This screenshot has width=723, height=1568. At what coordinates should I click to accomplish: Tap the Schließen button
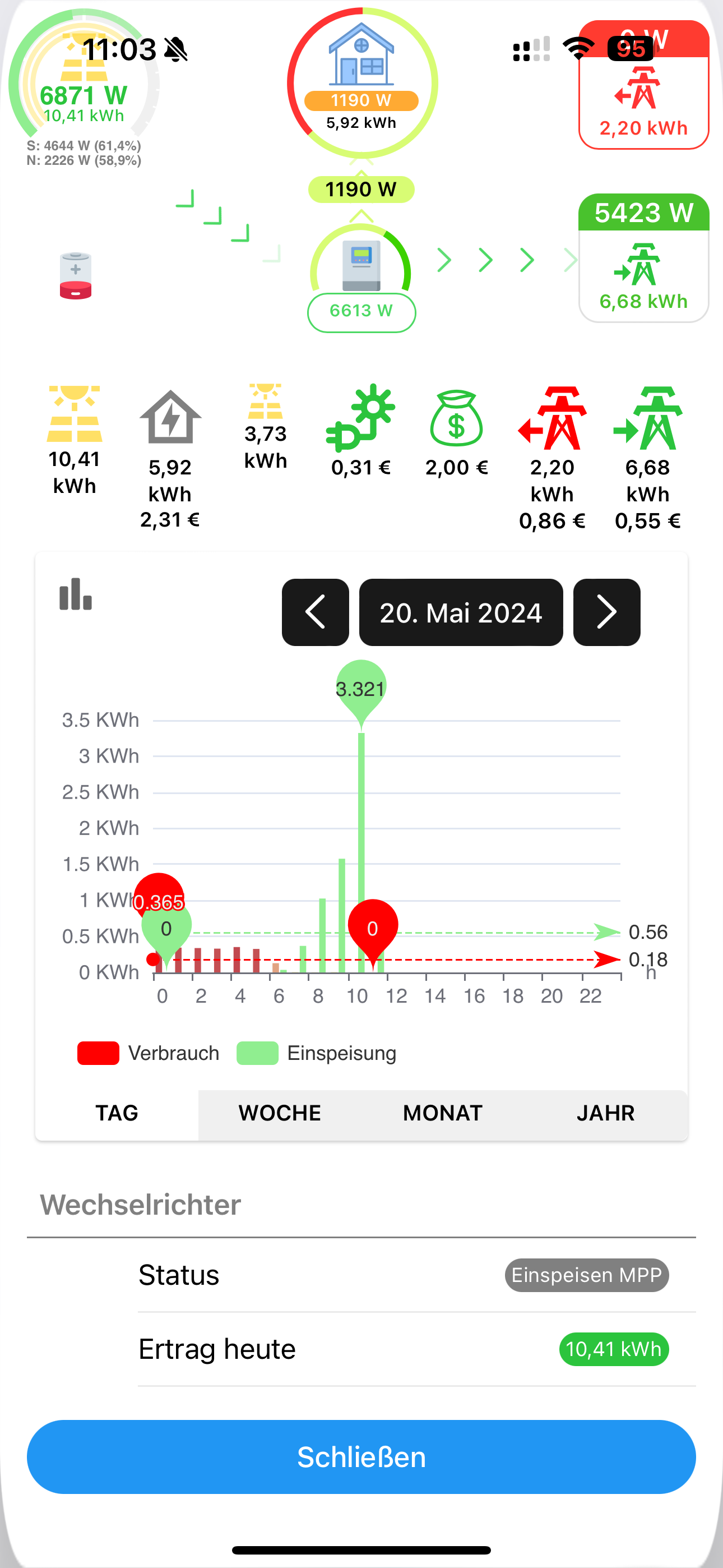click(x=361, y=1456)
